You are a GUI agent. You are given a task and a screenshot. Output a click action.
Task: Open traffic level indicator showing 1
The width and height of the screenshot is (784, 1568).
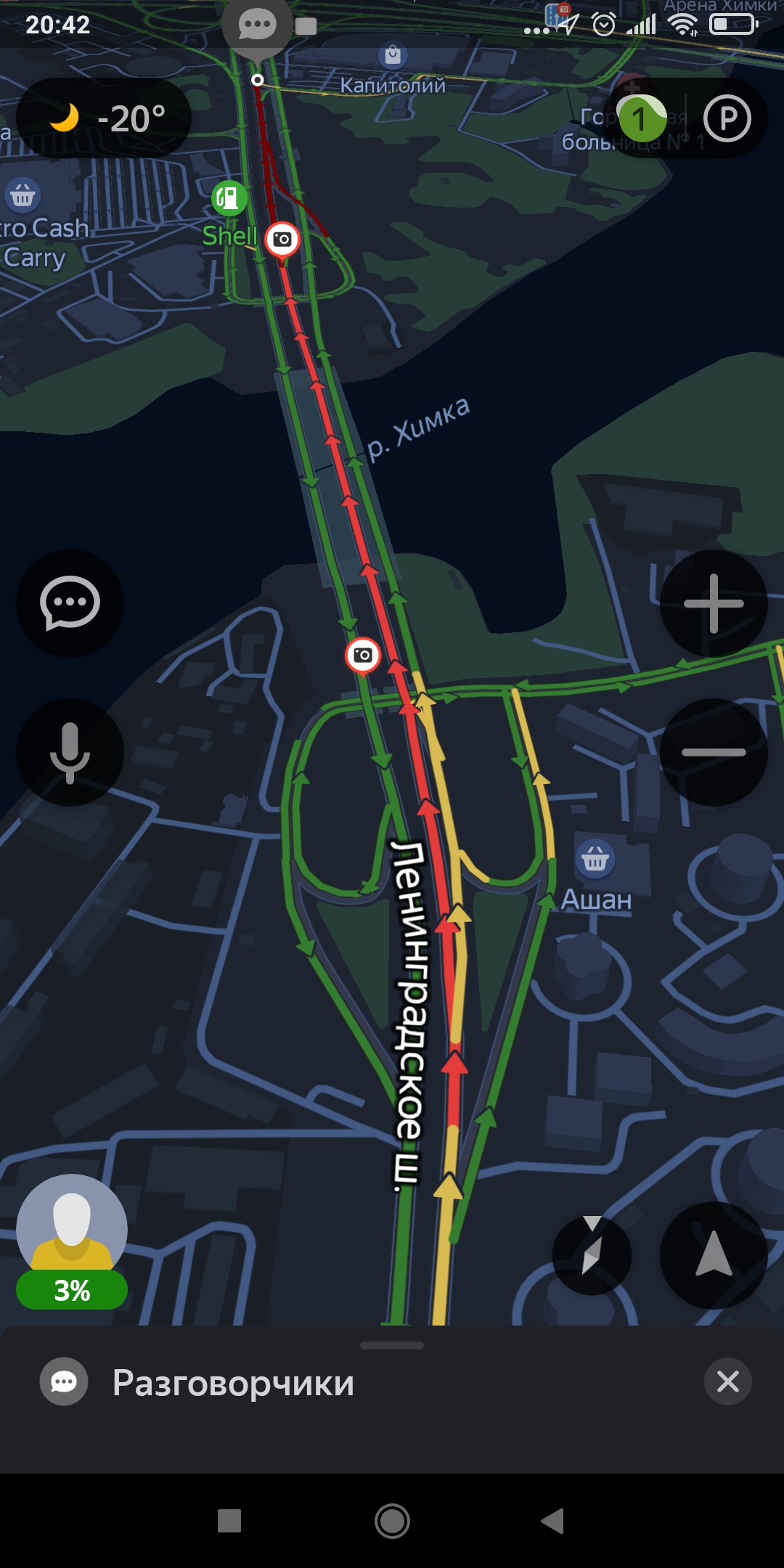click(x=641, y=118)
